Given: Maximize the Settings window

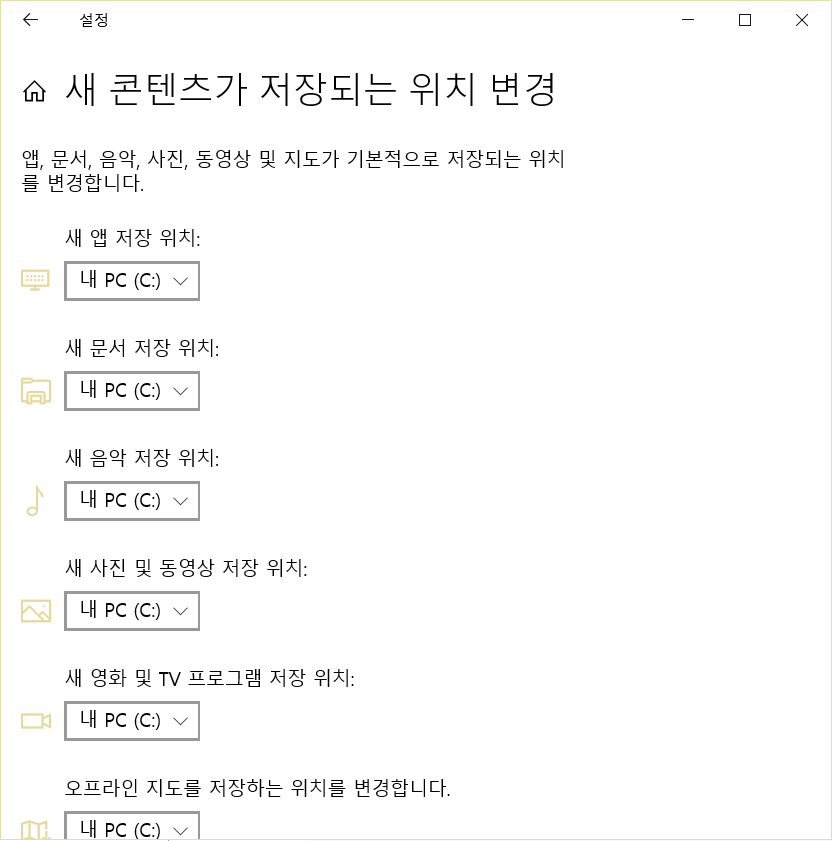Looking at the screenshot, I should coord(745,20).
